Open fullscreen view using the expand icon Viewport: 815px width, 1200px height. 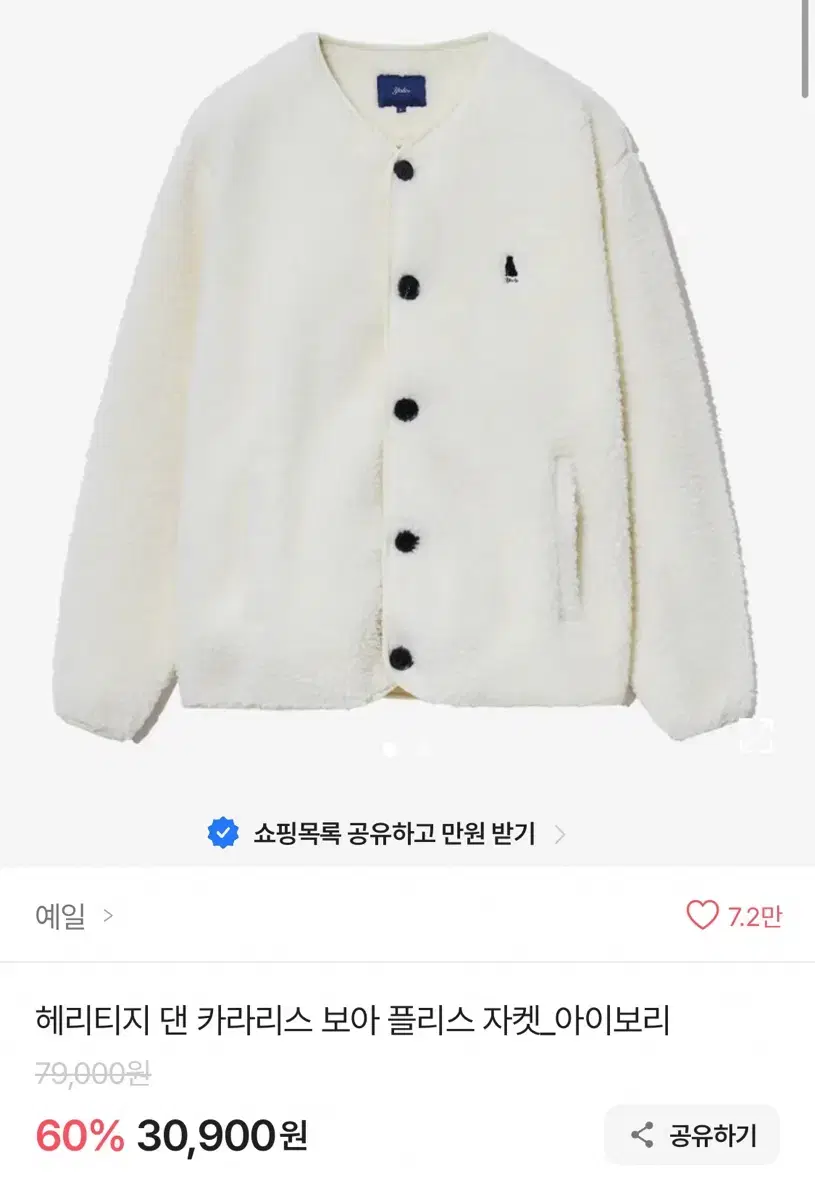(757, 735)
